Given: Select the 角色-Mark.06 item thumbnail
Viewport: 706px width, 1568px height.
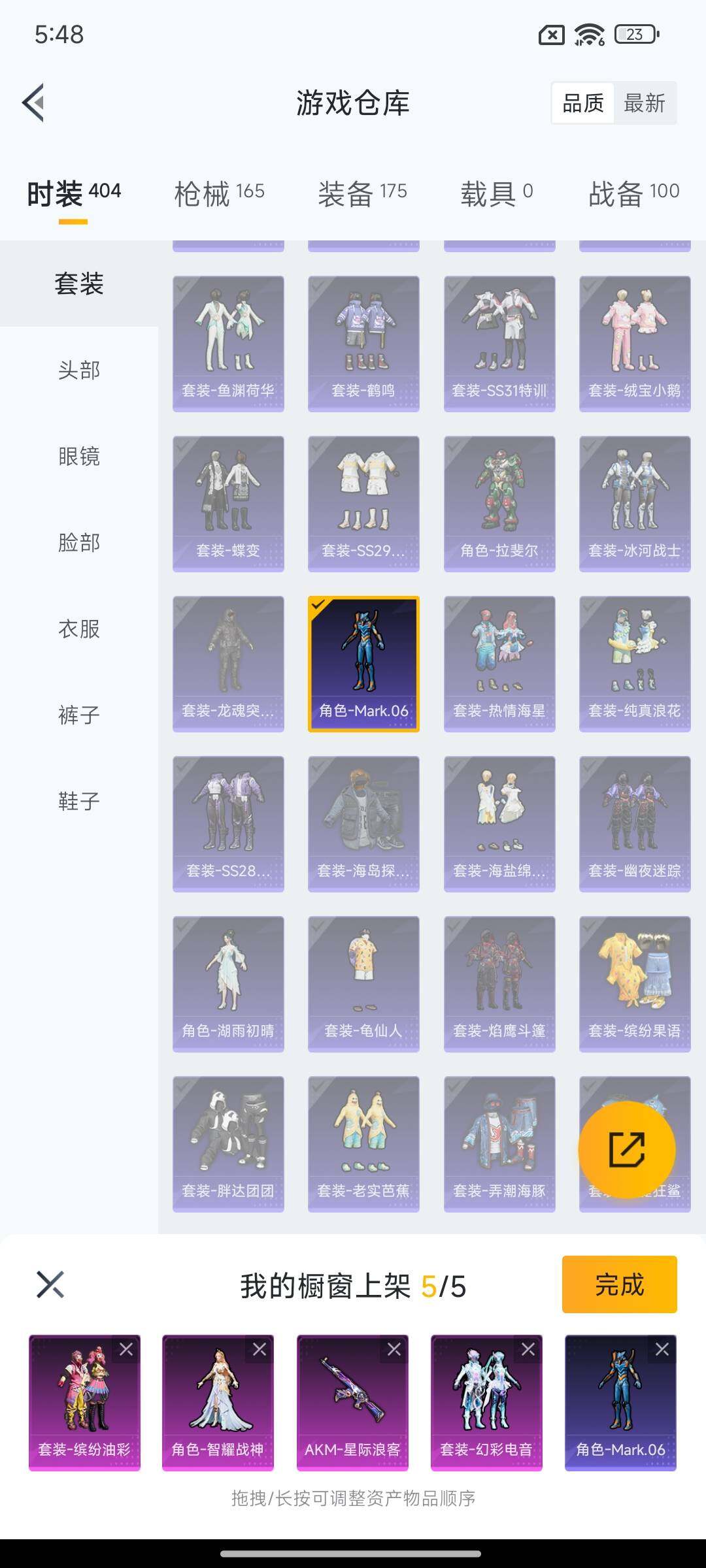Looking at the screenshot, I should pos(363,660).
